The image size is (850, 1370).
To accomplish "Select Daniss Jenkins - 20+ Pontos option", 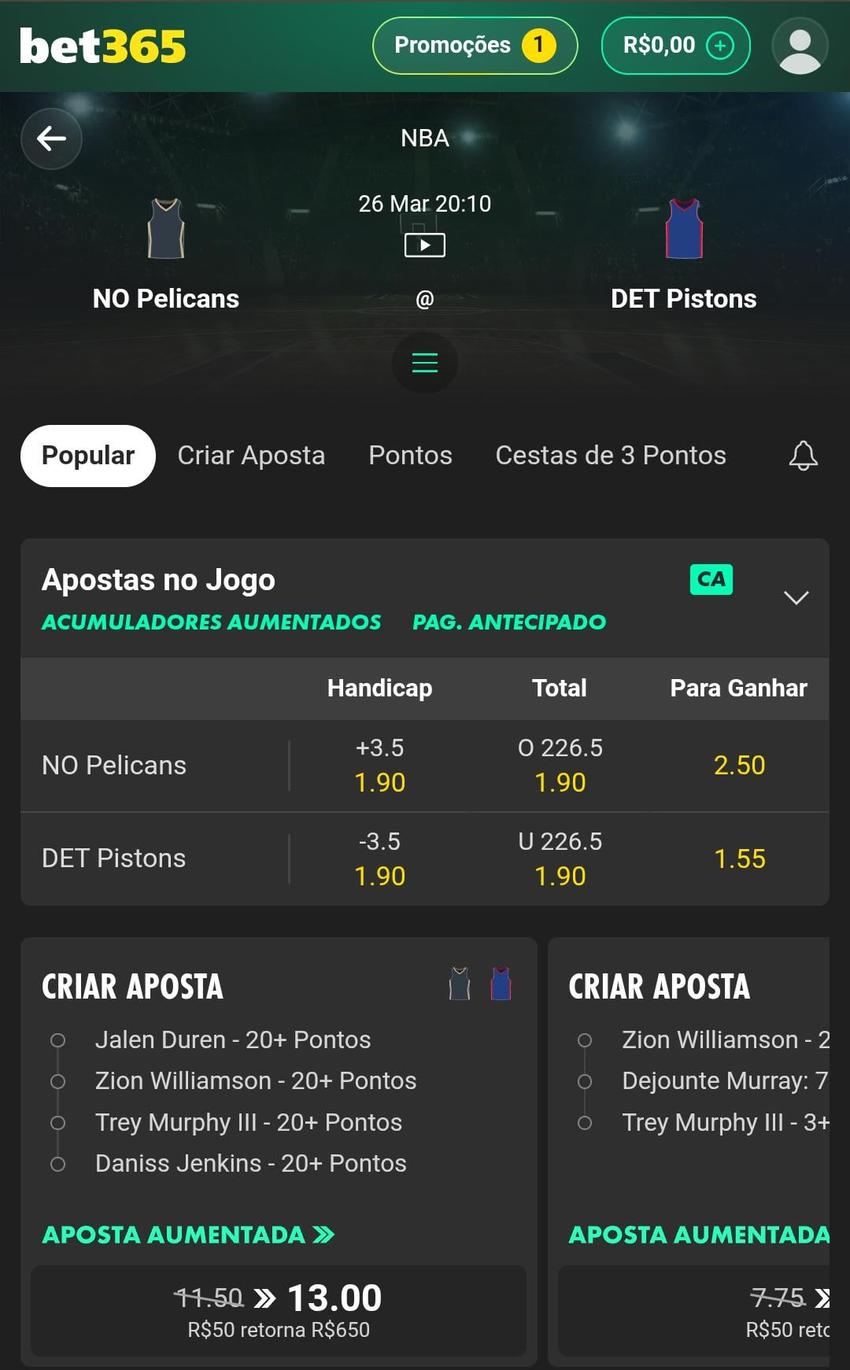I will 250,1162.
